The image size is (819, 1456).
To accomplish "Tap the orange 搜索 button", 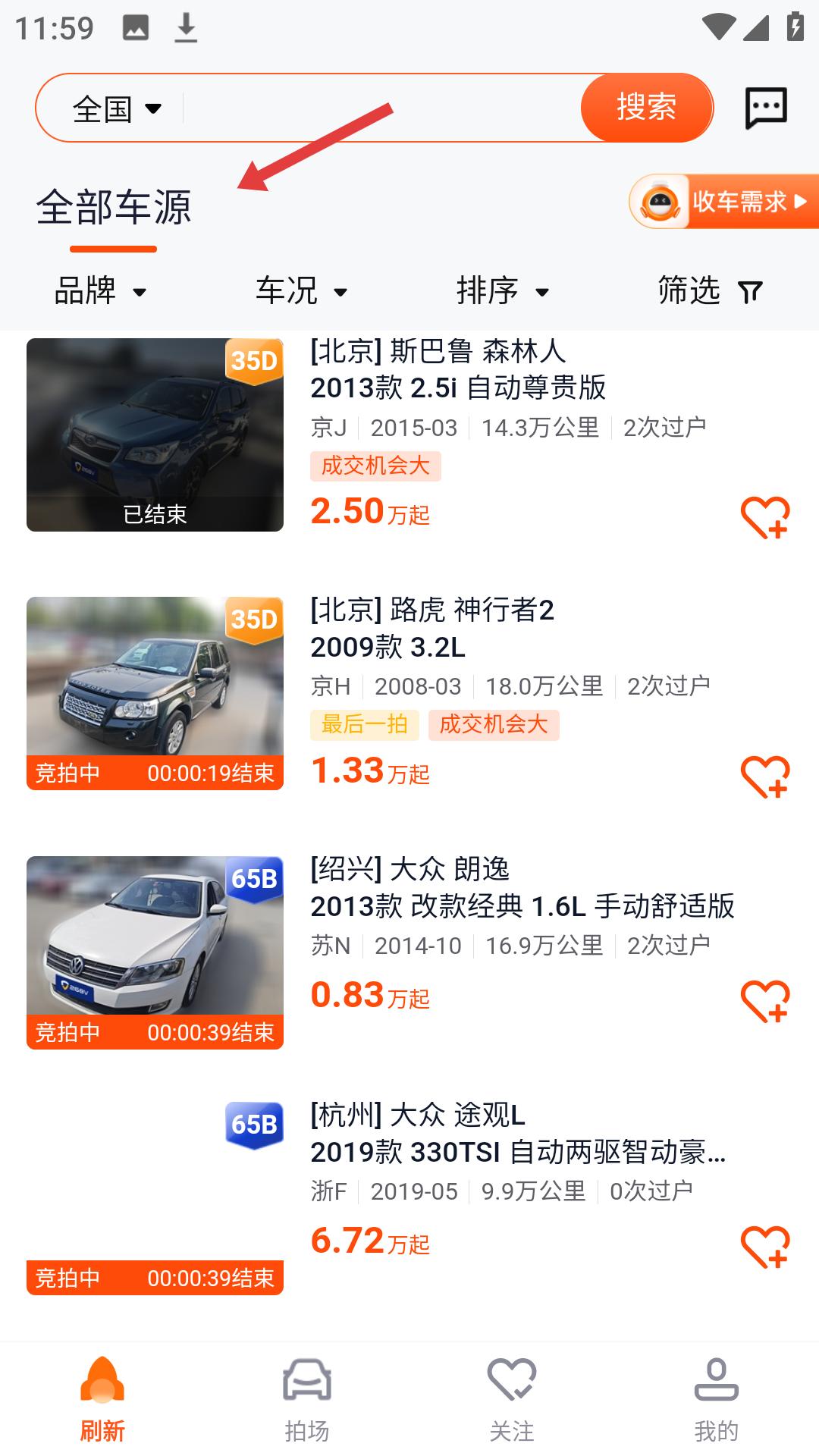I will click(646, 108).
